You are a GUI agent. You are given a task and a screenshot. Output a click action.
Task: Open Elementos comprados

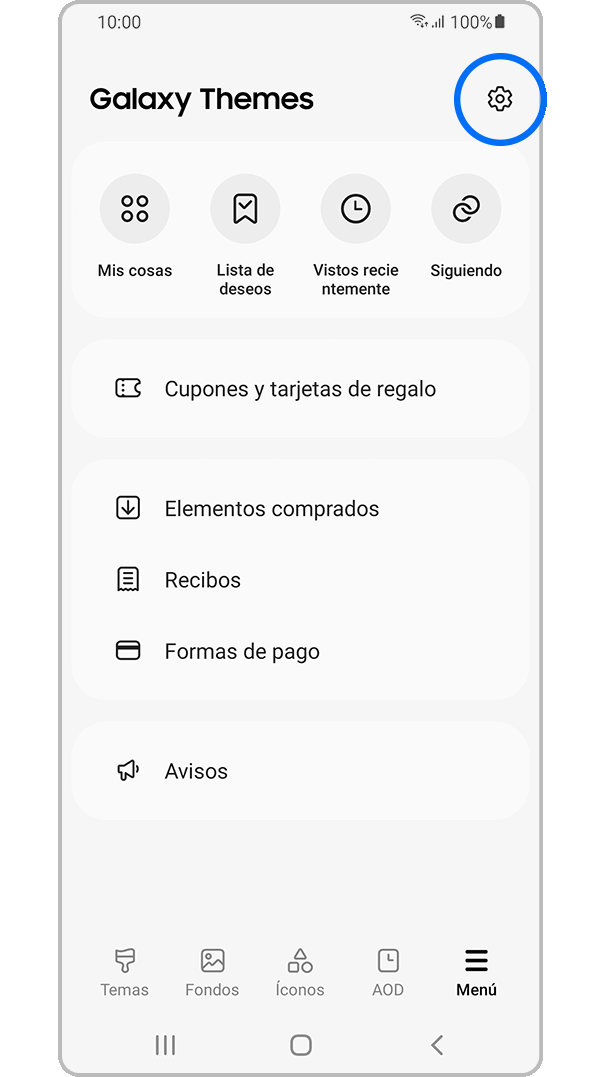(x=271, y=508)
